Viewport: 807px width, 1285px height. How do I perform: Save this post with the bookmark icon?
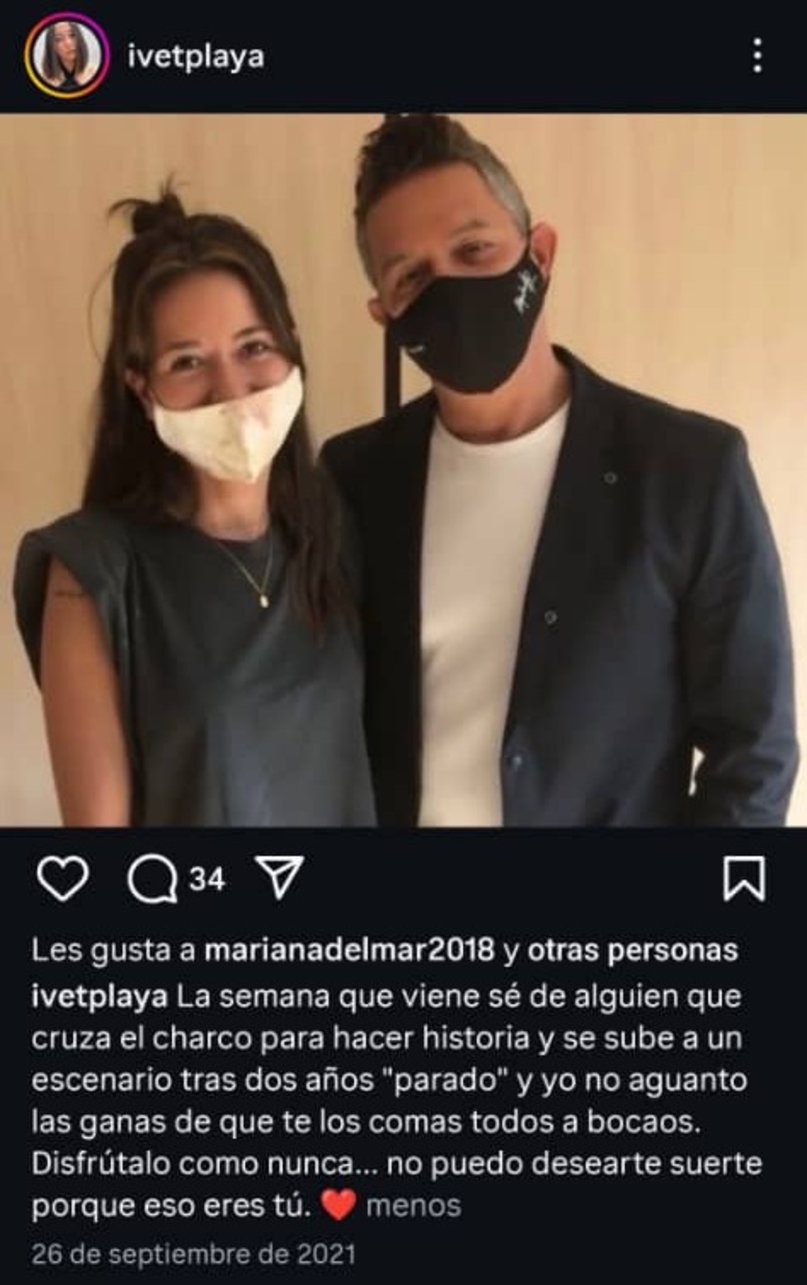tap(744, 878)
